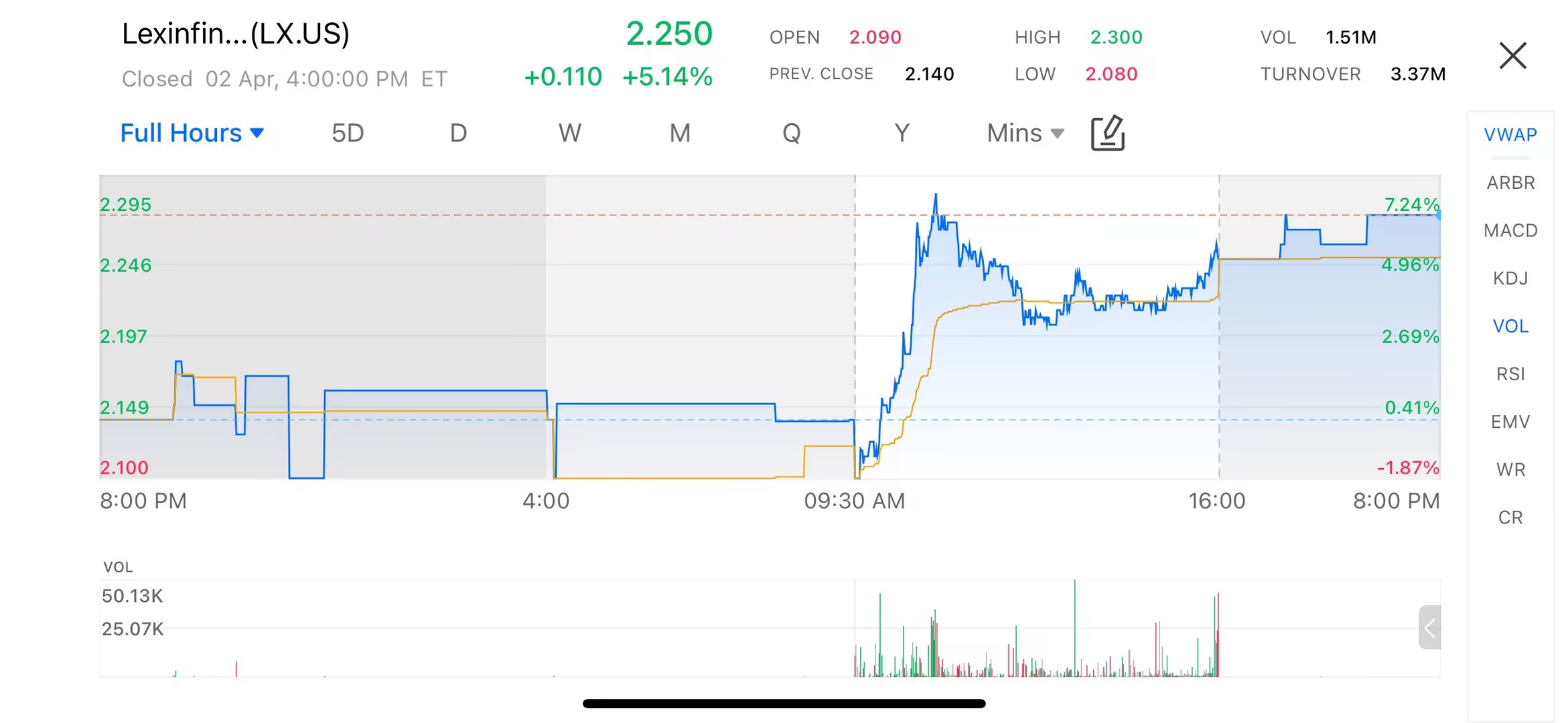This screenshot has width=1568, height=723.
Task: Select the M monthly chart
Action: [x=680, y=133]
